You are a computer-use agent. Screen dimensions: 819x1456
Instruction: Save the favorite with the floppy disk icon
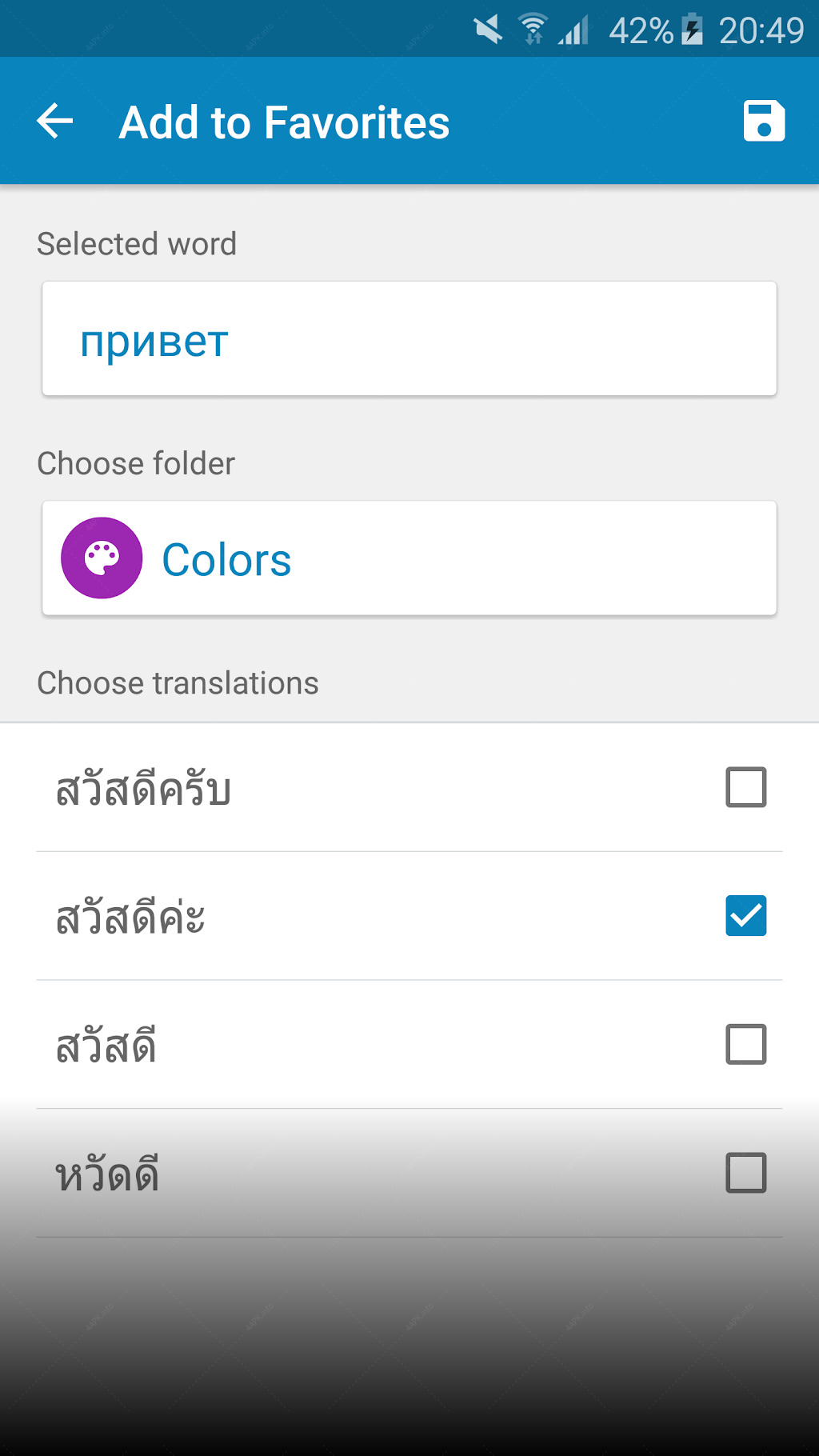tap(764, 122)
